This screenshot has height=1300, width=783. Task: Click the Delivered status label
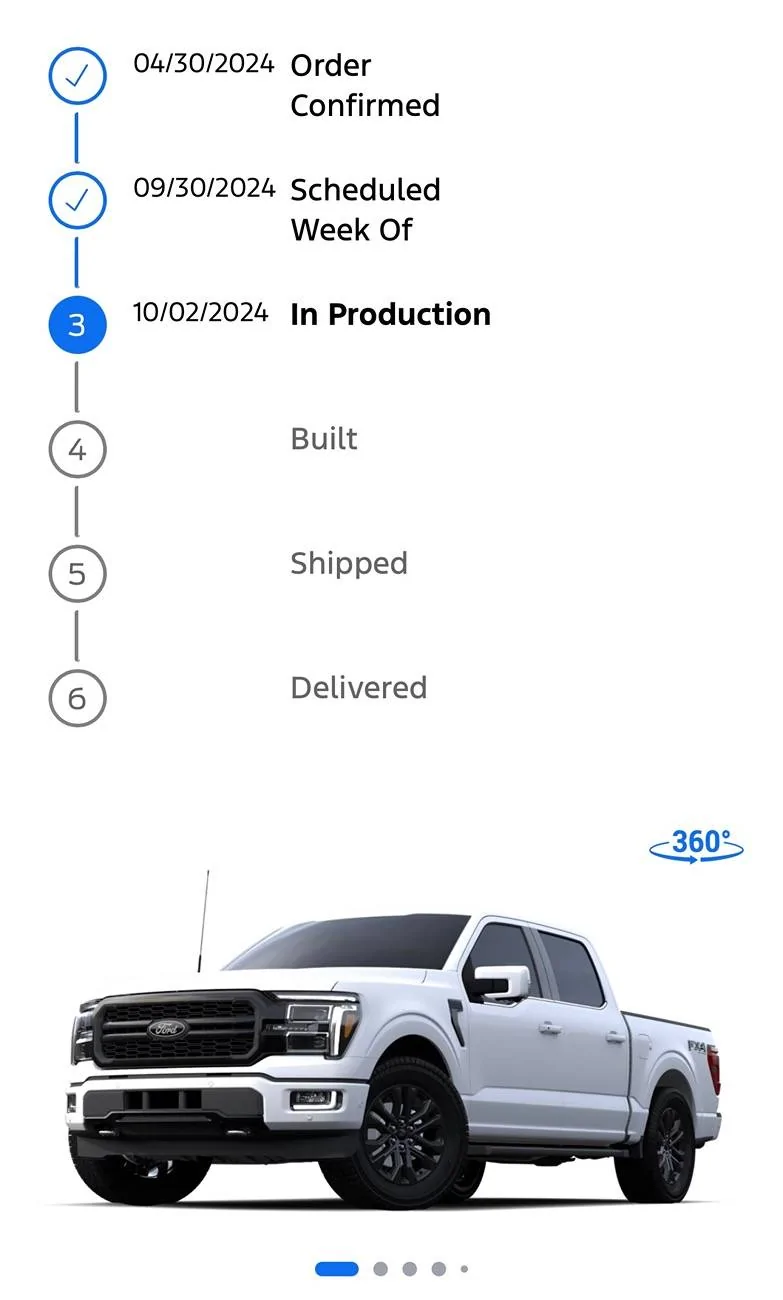pos(358,687)
